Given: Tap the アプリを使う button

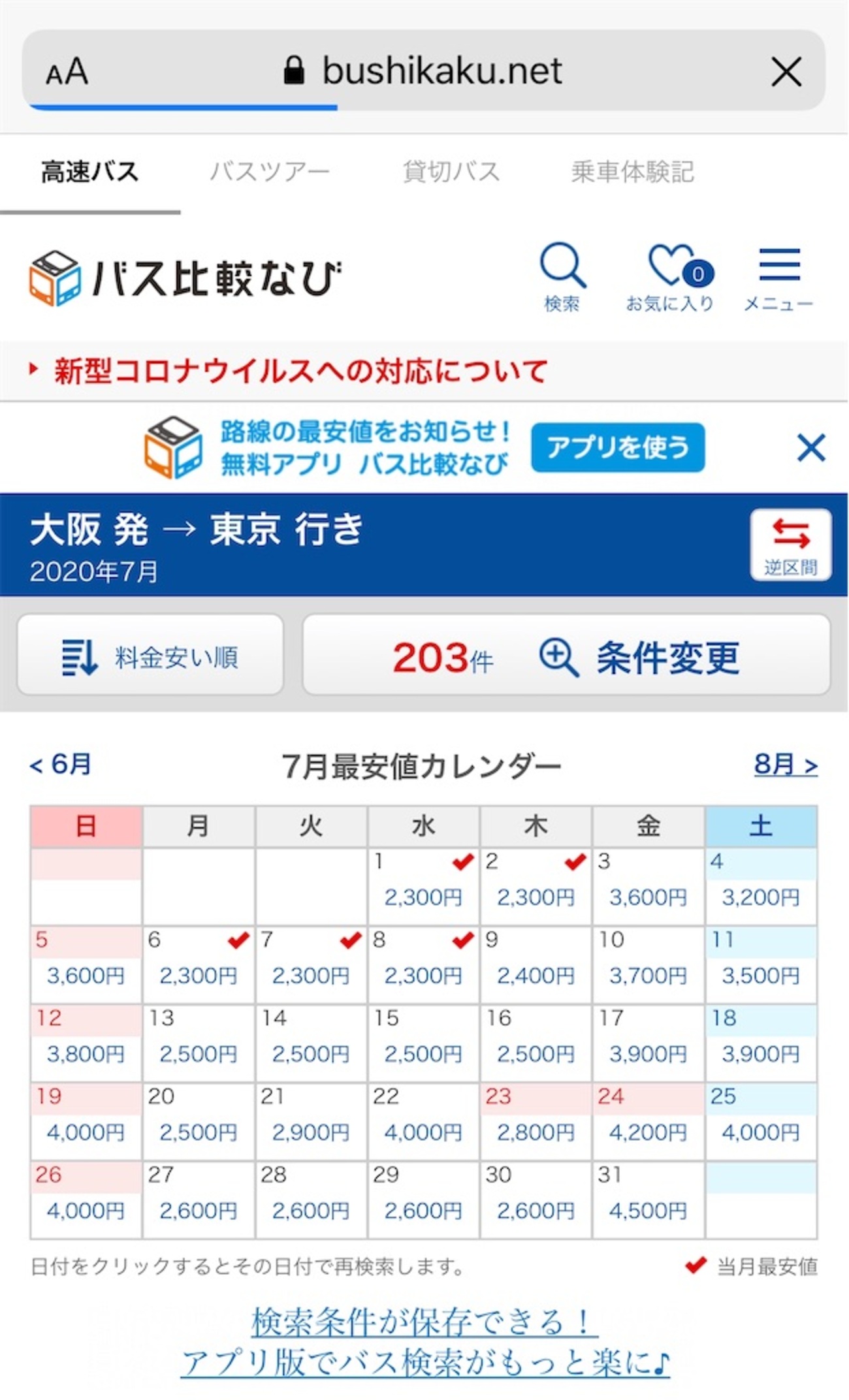Looking at the screenshot, I should point(618,447).
